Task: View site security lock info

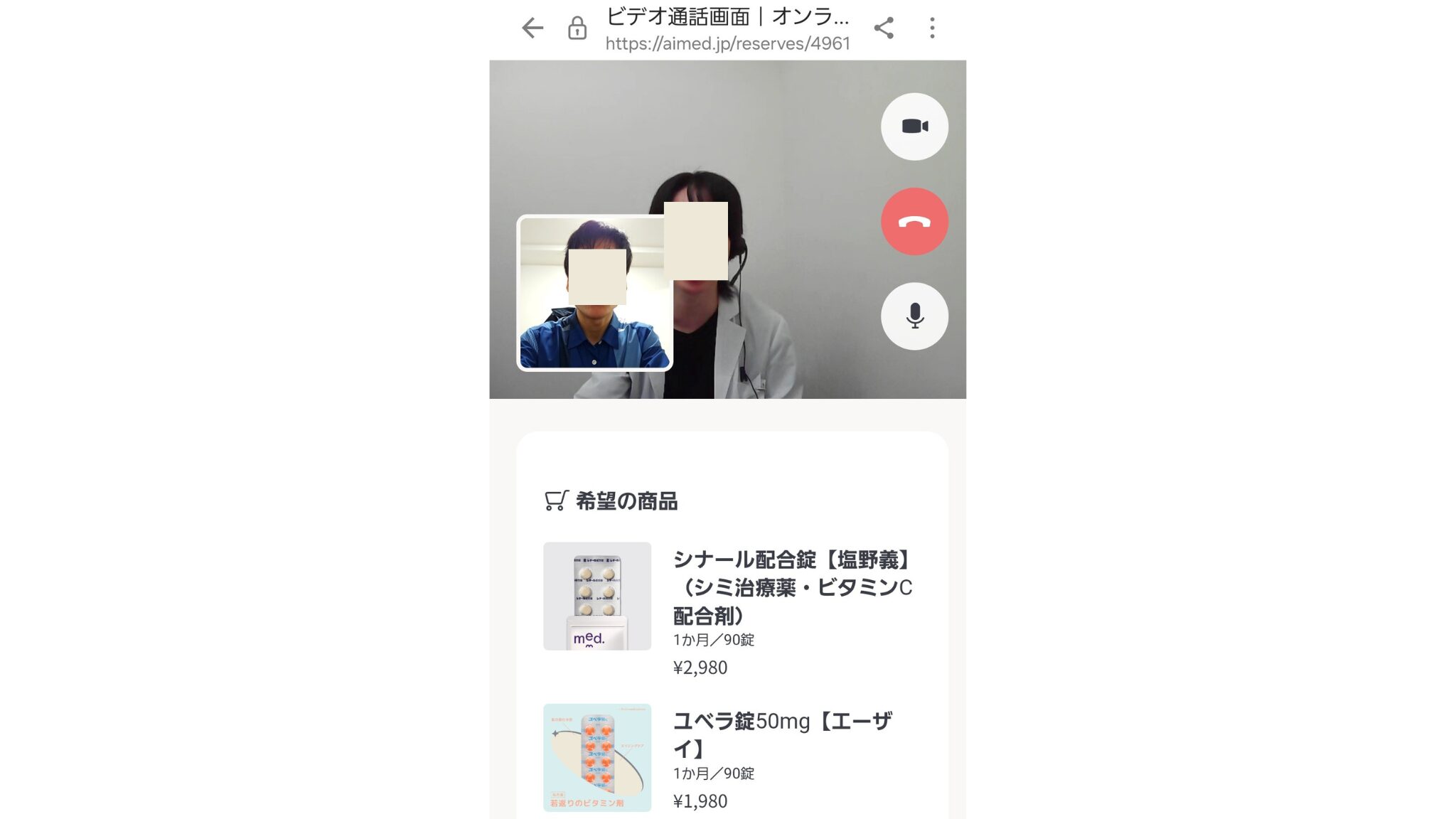Action: [x=577, y=28]
